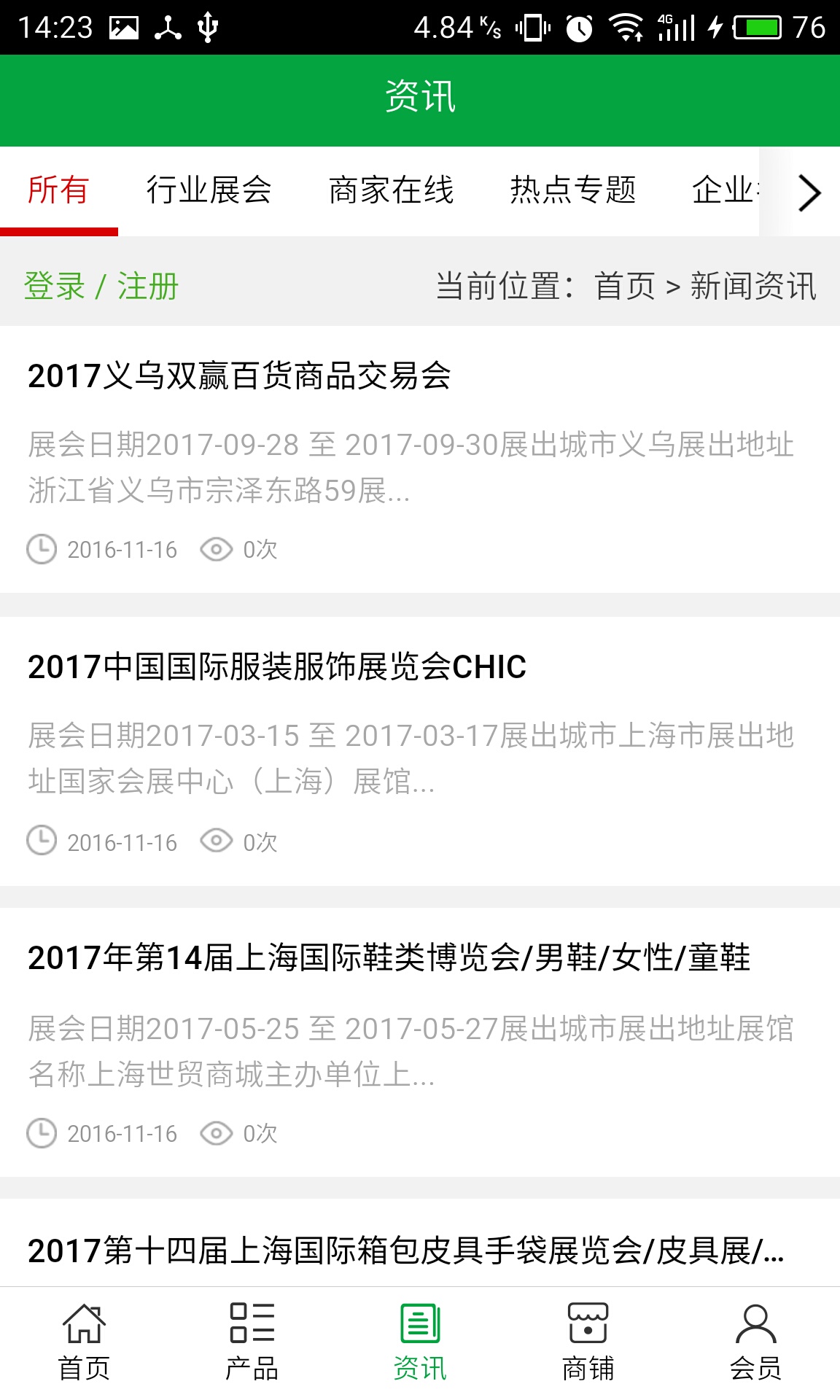Switch to the 会员 bottom tab
The width and height of the screenshot is (840, 1400).
[755, 1343]
